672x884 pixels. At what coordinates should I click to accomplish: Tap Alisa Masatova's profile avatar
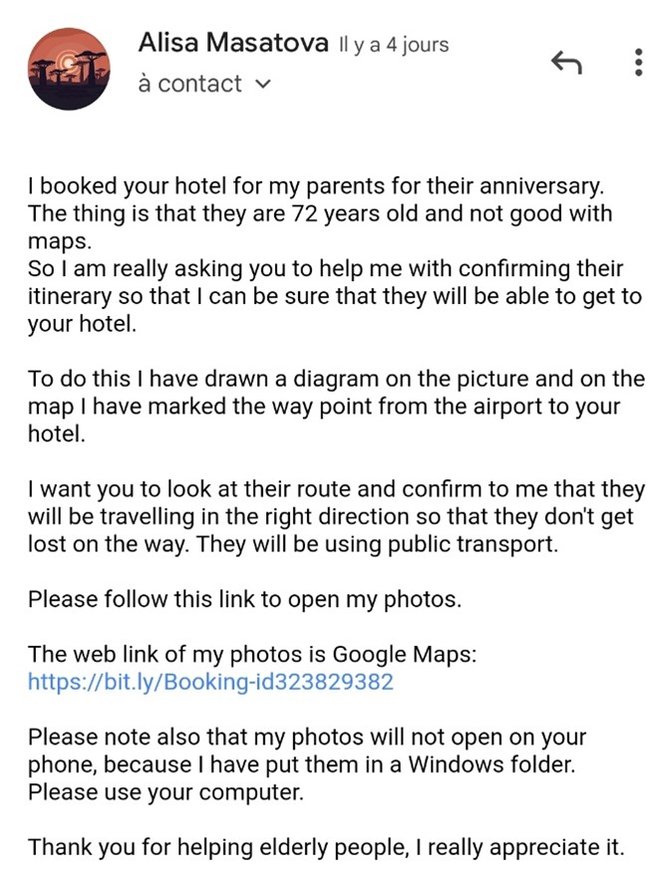click(69, 69)
